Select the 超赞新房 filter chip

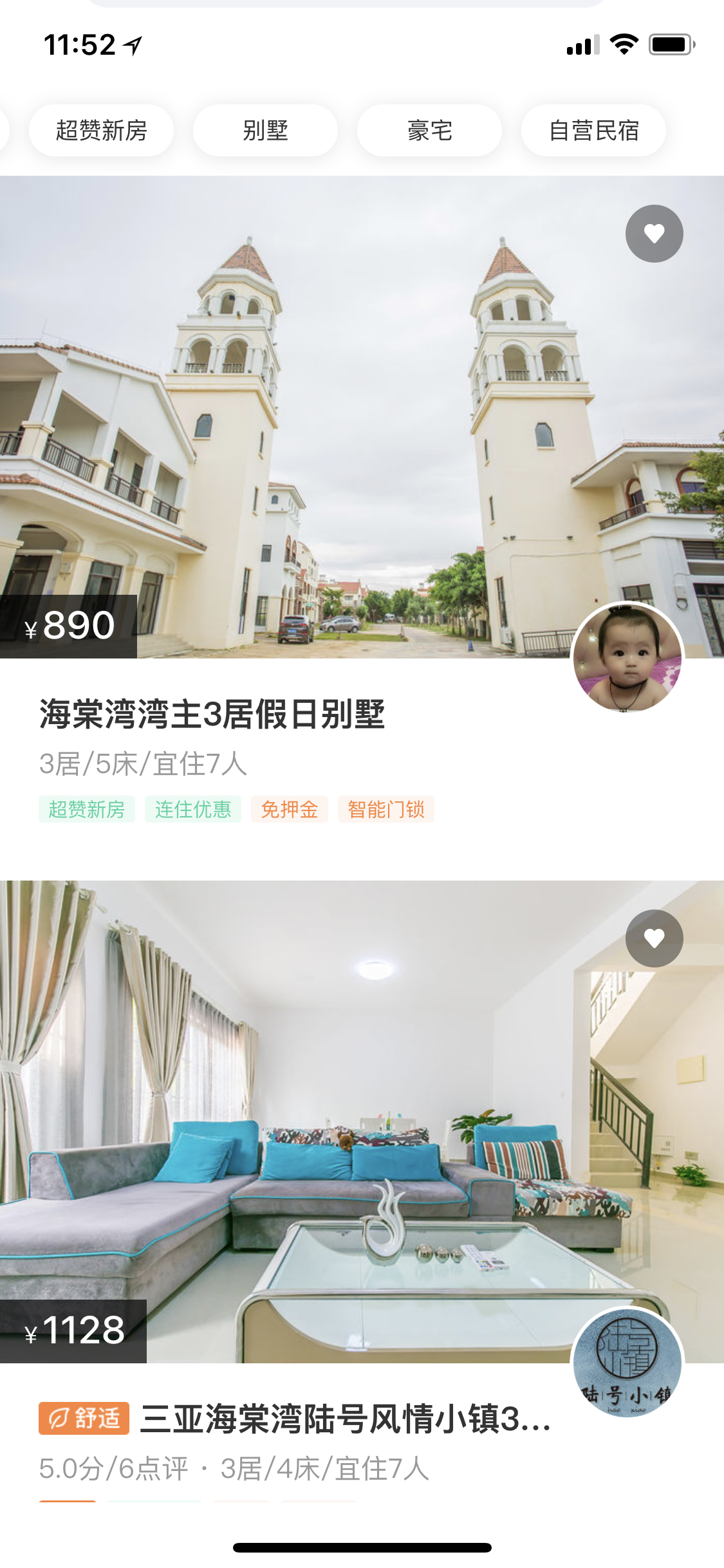101,131
